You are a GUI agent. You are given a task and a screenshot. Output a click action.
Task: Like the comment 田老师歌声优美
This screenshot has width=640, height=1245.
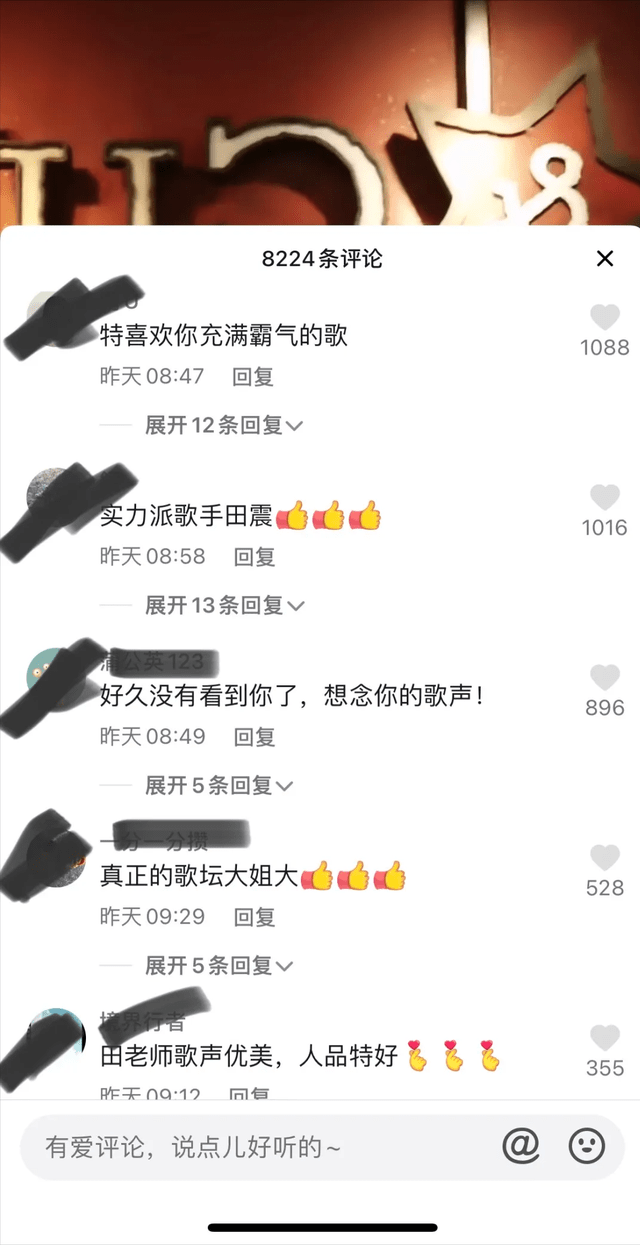point(605,1038)
